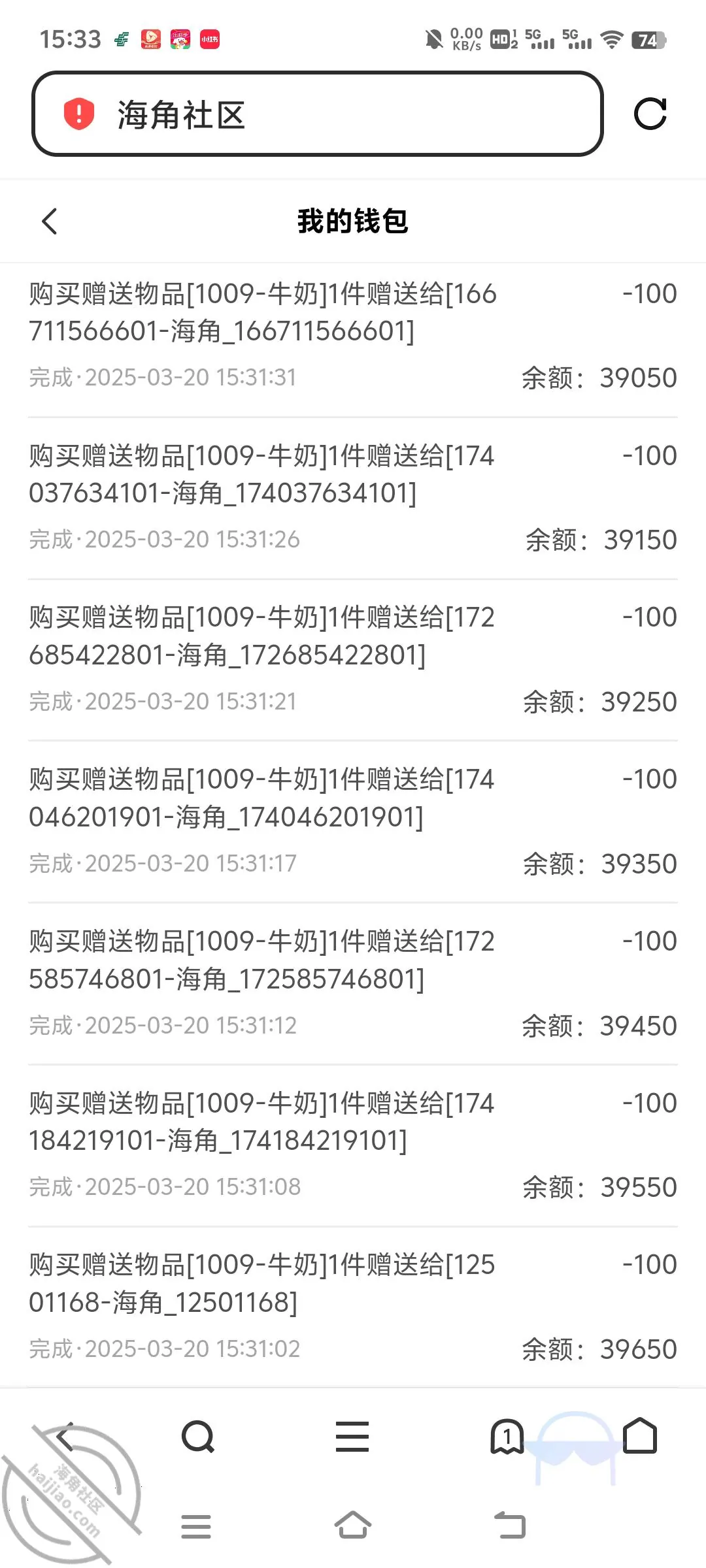Tap the system home button
706x1568 pixels.
click(353, 1526)
